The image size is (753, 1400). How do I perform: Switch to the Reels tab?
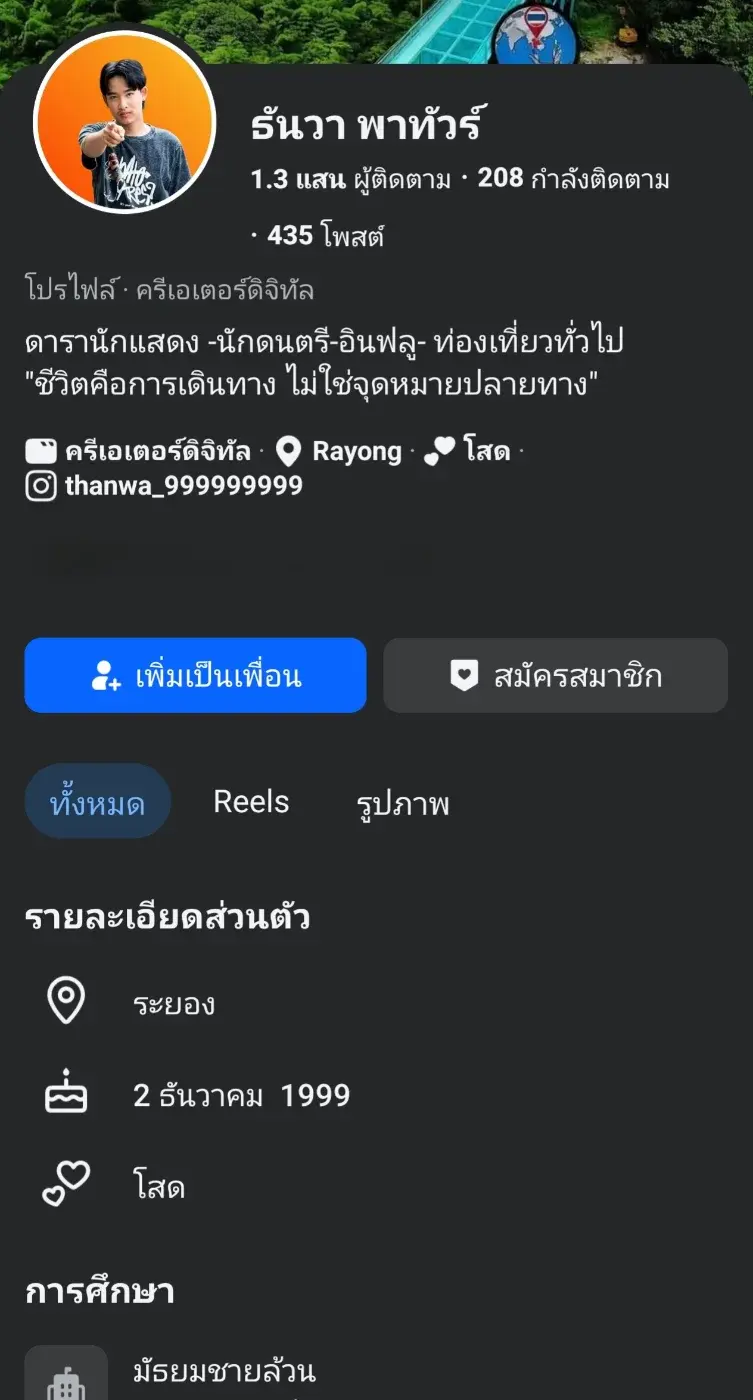[x=251, y=802]
